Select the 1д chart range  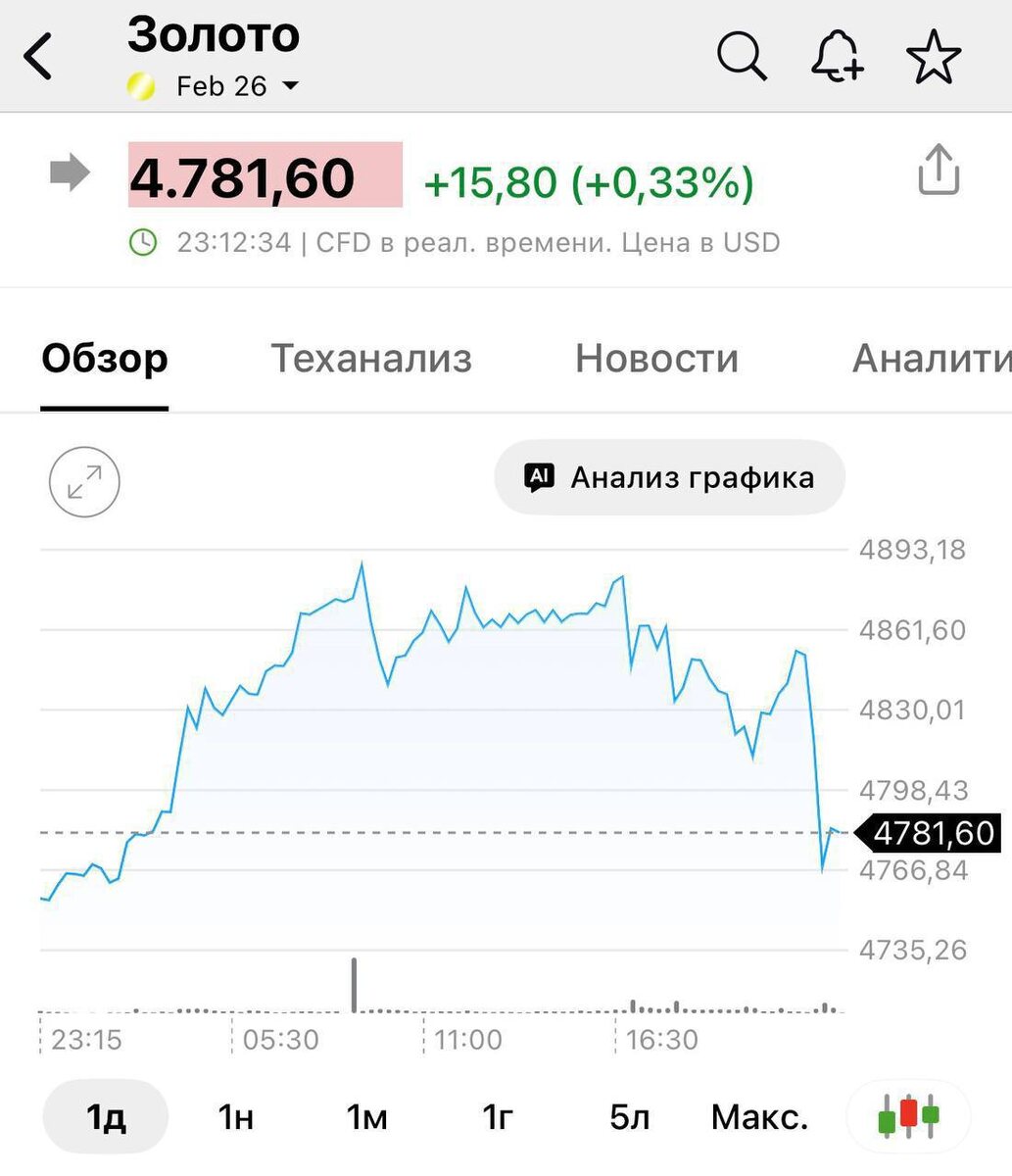point(106,1117)
